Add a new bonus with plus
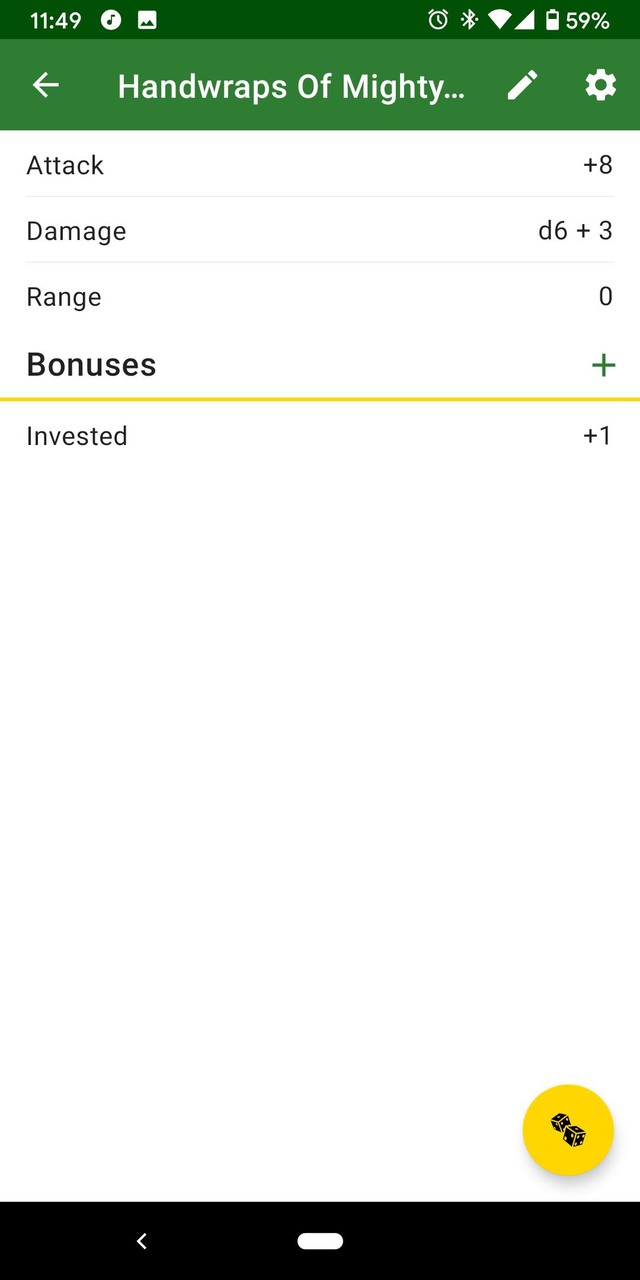Viewport: 640px width, 1280px height. pyautogui.click(x=603, y=365)
